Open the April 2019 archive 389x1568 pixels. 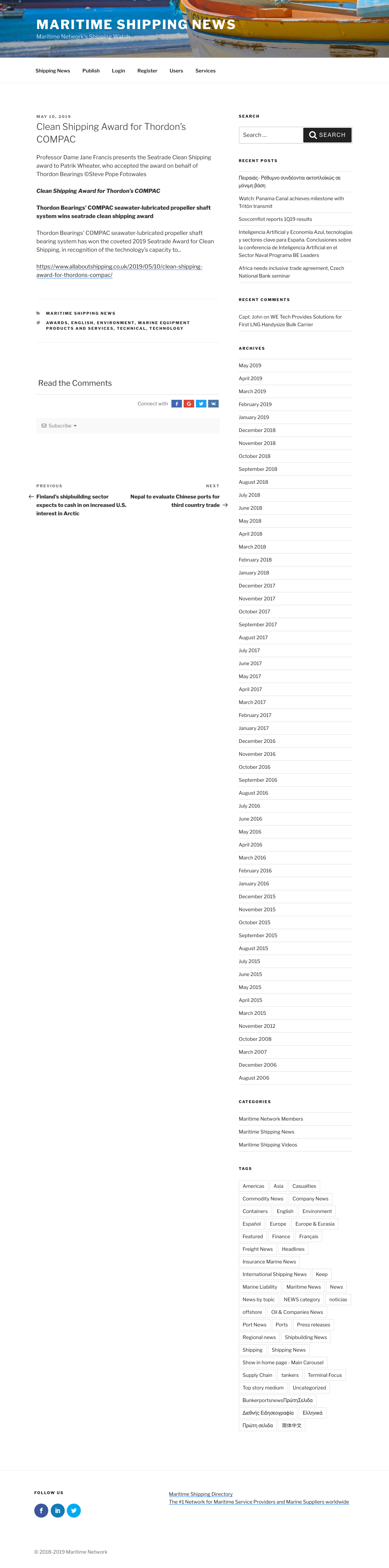[250, 378]
